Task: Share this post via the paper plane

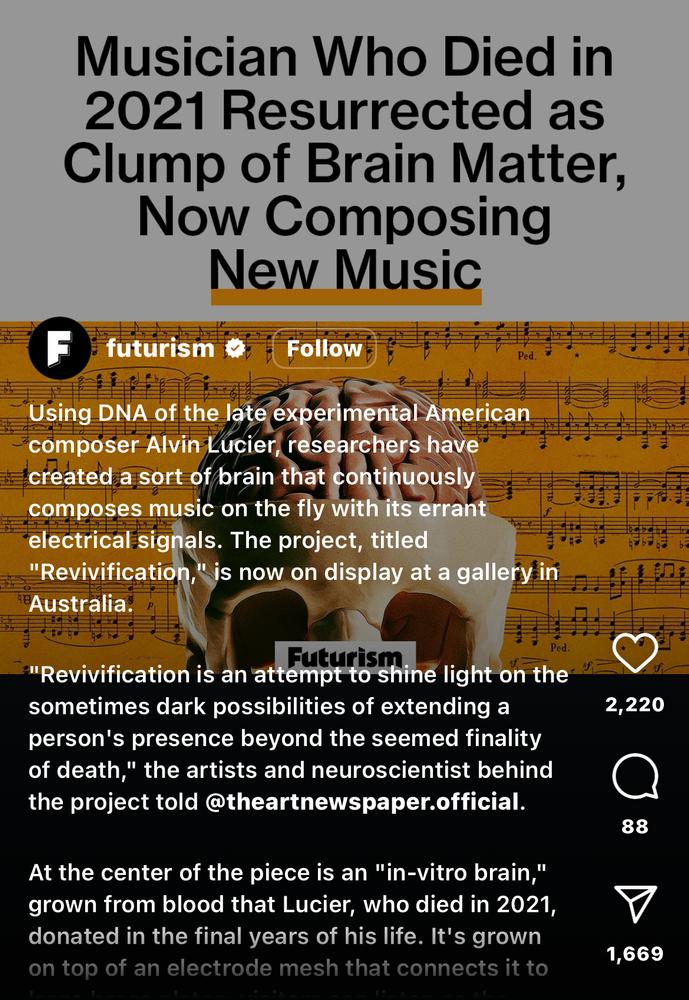Action: [x=635, y=904]
